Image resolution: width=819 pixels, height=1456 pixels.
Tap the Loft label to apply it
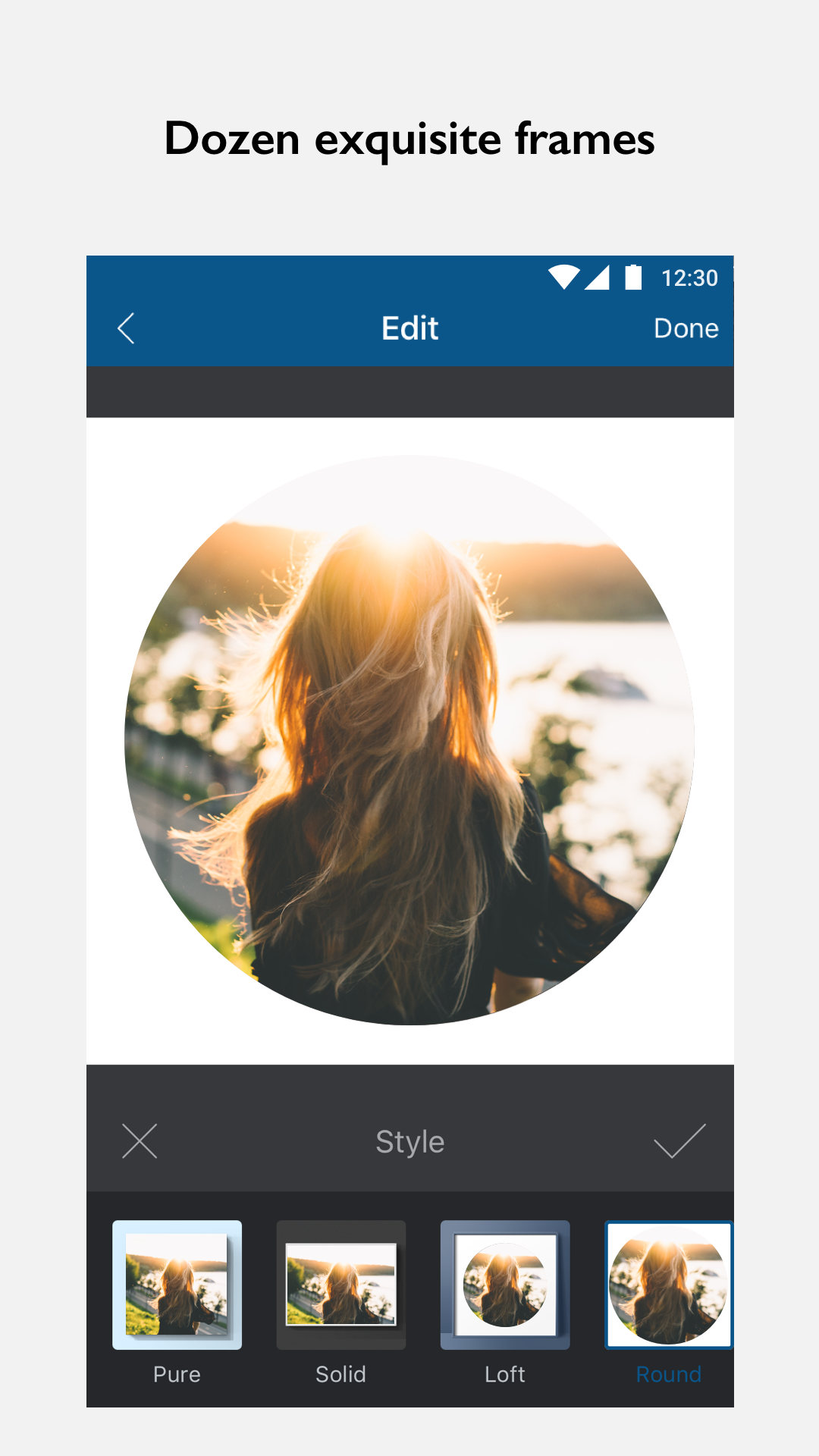tap(505, 1374)
